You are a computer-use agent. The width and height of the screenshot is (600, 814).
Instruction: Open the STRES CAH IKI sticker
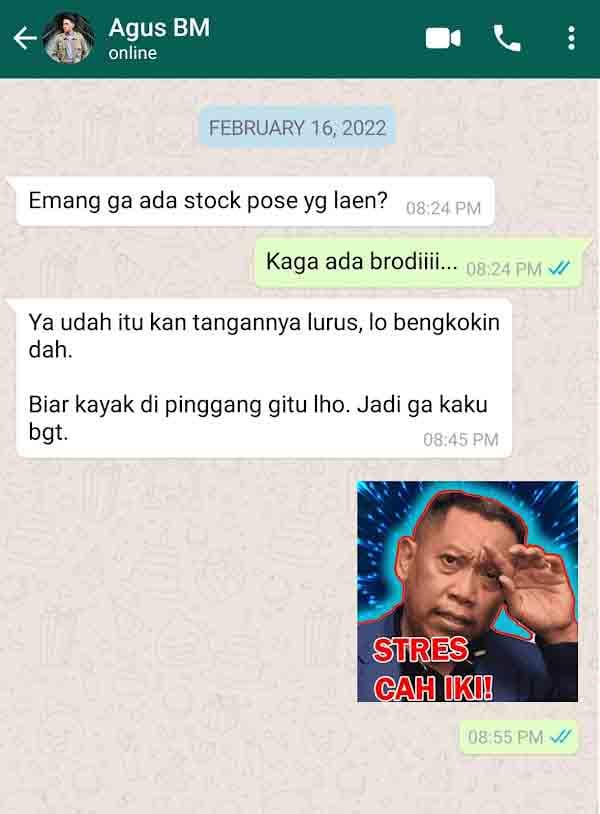[x=467, y=591]
